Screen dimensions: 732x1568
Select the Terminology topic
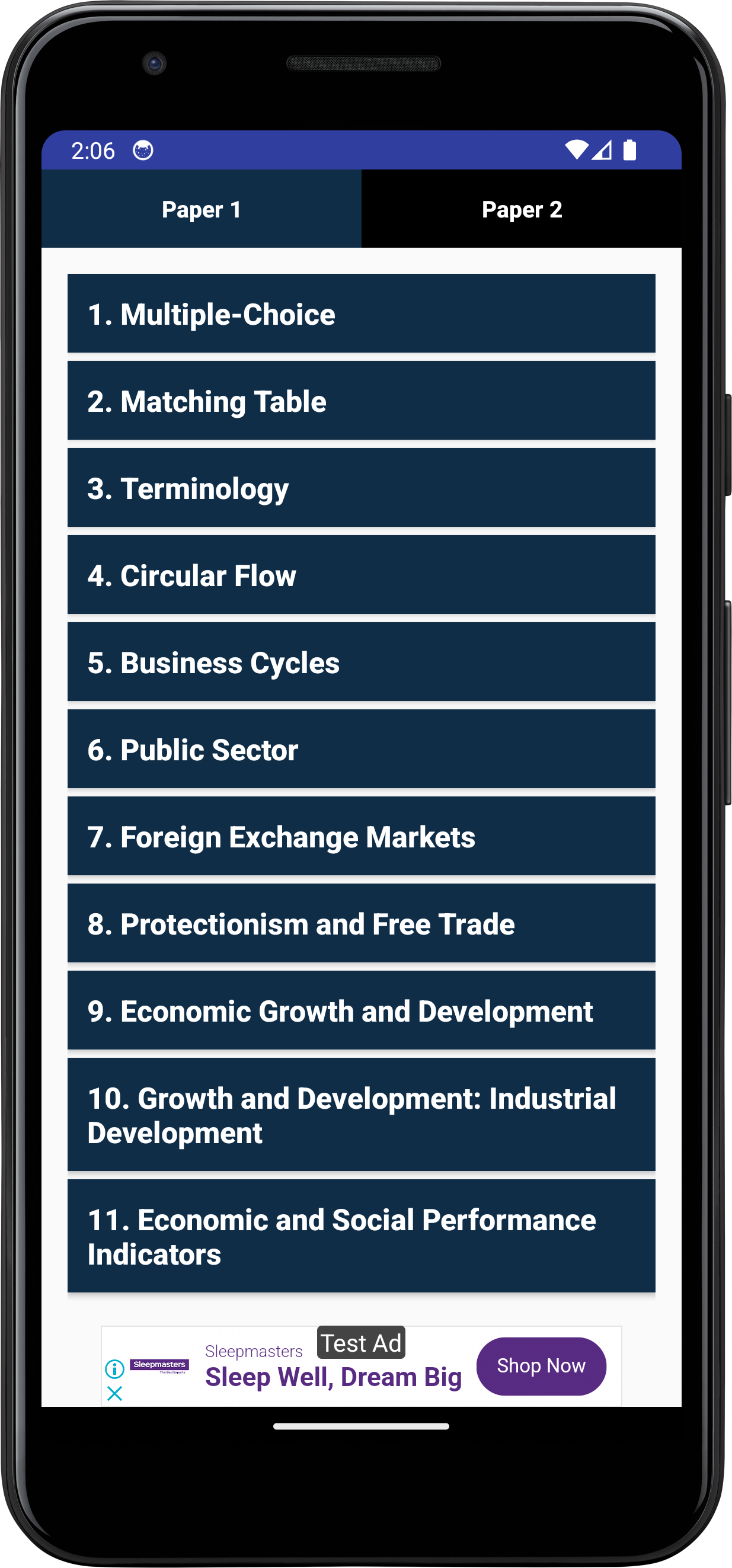361,488
